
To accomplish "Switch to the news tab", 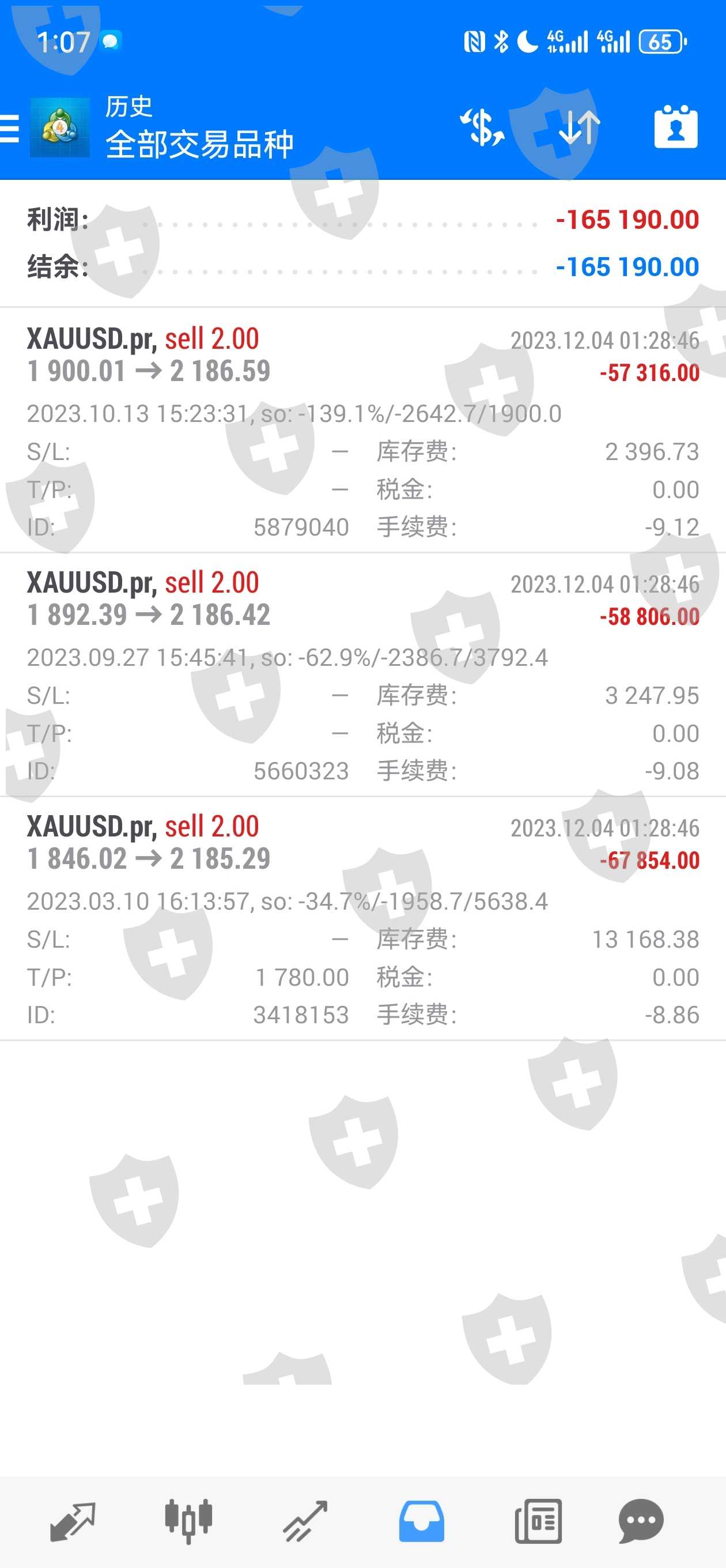I will [x=538, y=1521].
